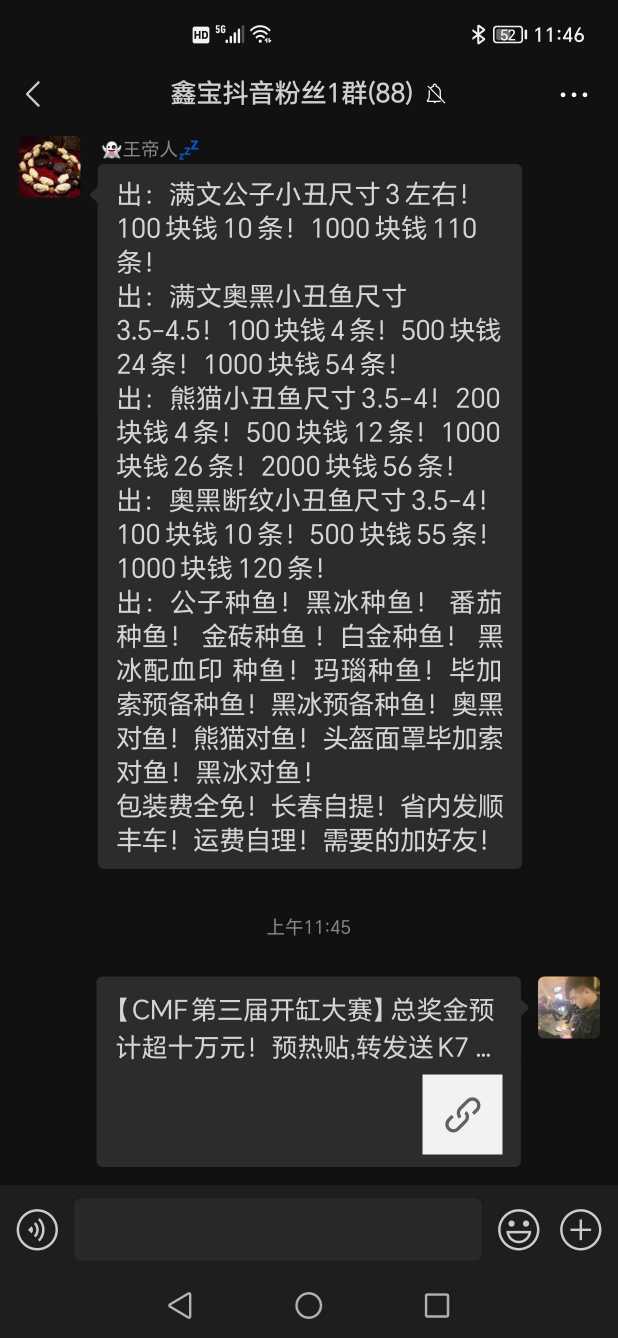
Task: Open 王帝人's profile avatar
Action: pos(50,167)
